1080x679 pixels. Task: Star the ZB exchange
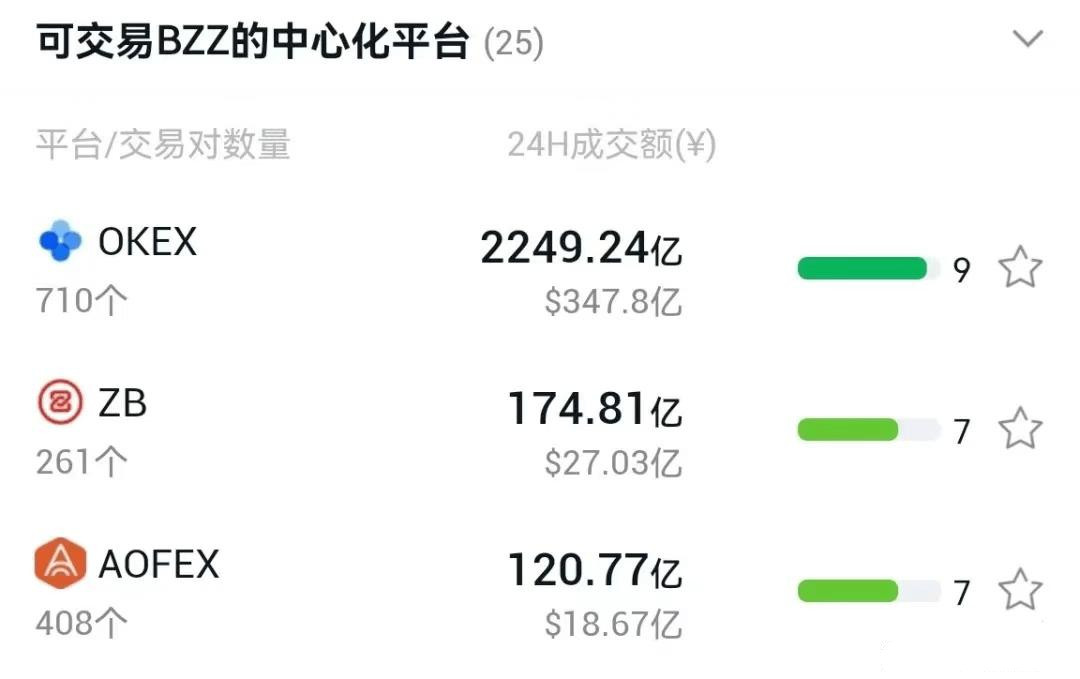point(1020,430)
